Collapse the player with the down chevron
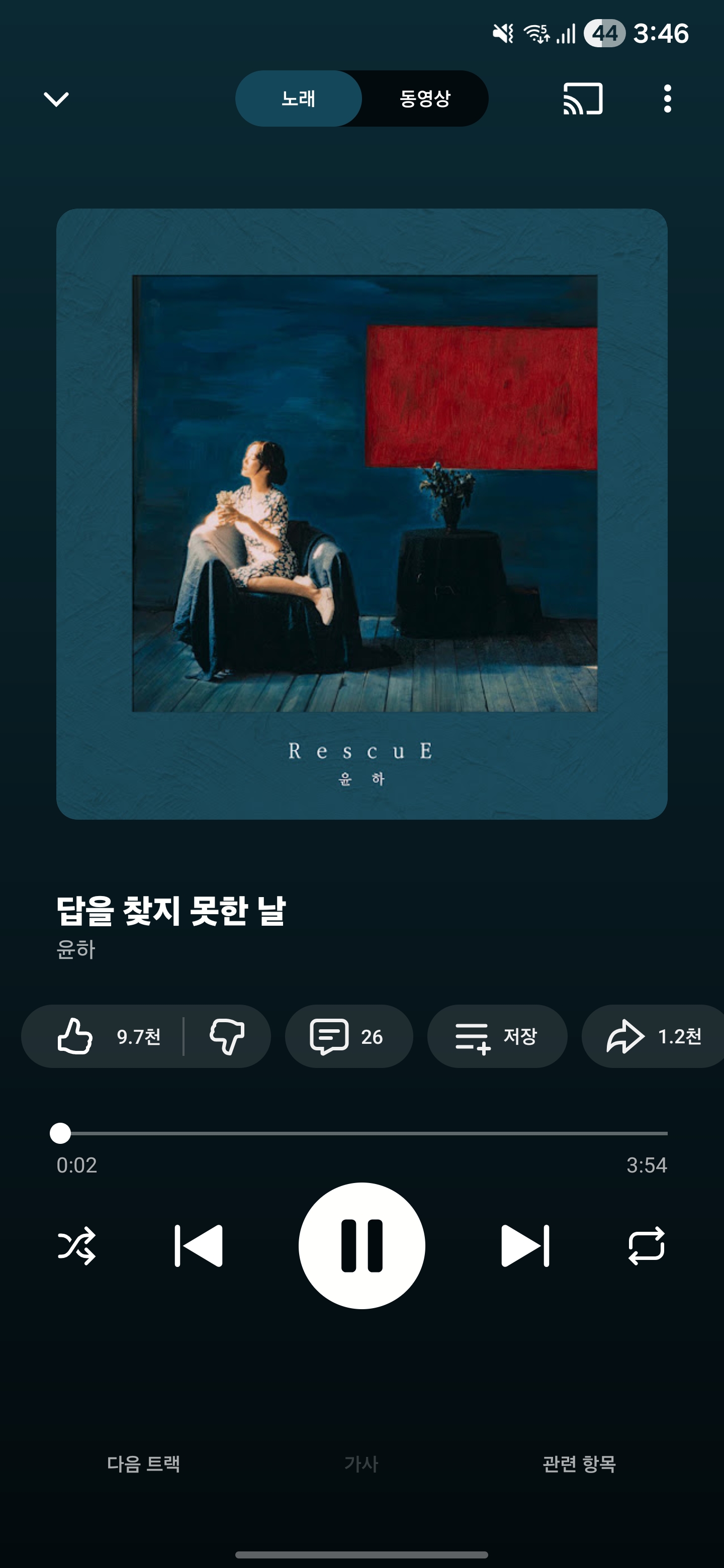 click(56, 99)
